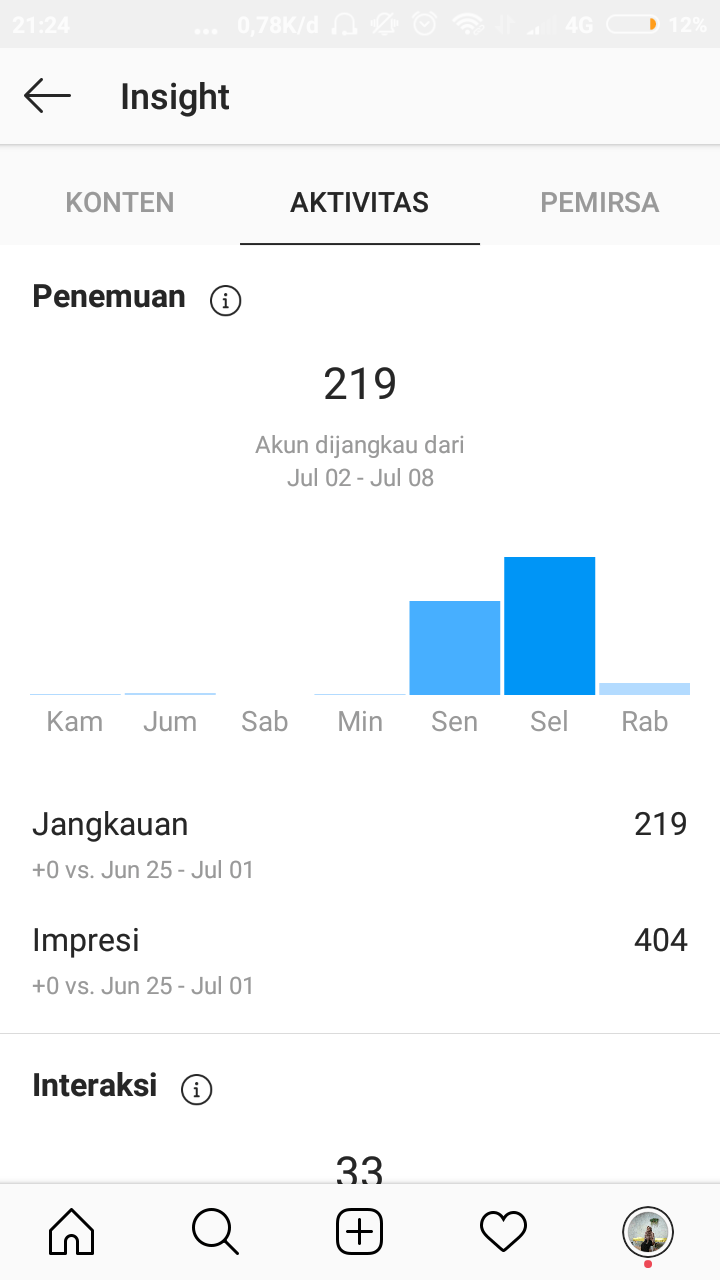Open the profile tab
The image size is (720, 1280).
[648, 1232]
